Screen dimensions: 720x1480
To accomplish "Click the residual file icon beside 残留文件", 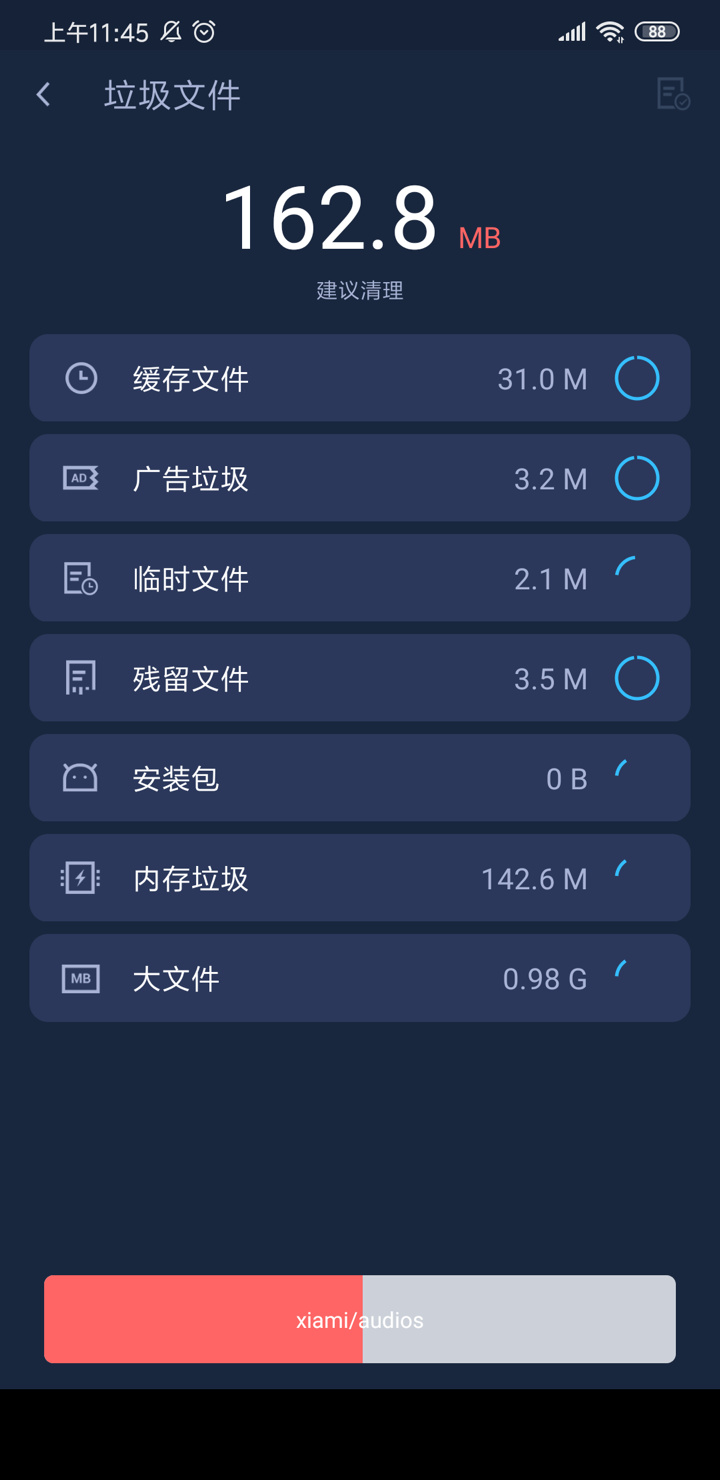I will [x=80, y=678].
